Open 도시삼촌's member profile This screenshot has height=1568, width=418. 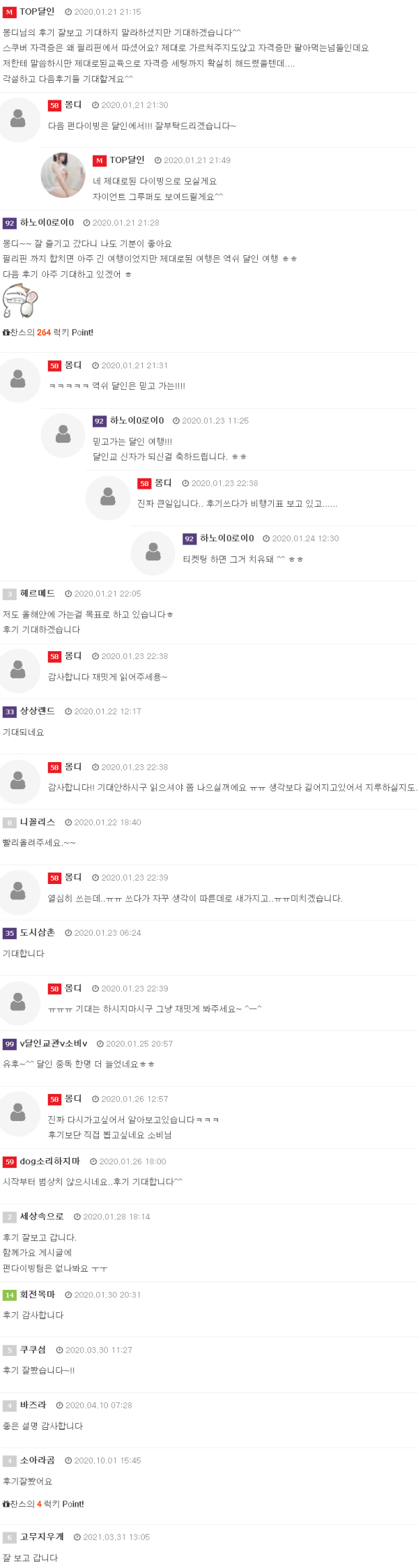(37, 932)
